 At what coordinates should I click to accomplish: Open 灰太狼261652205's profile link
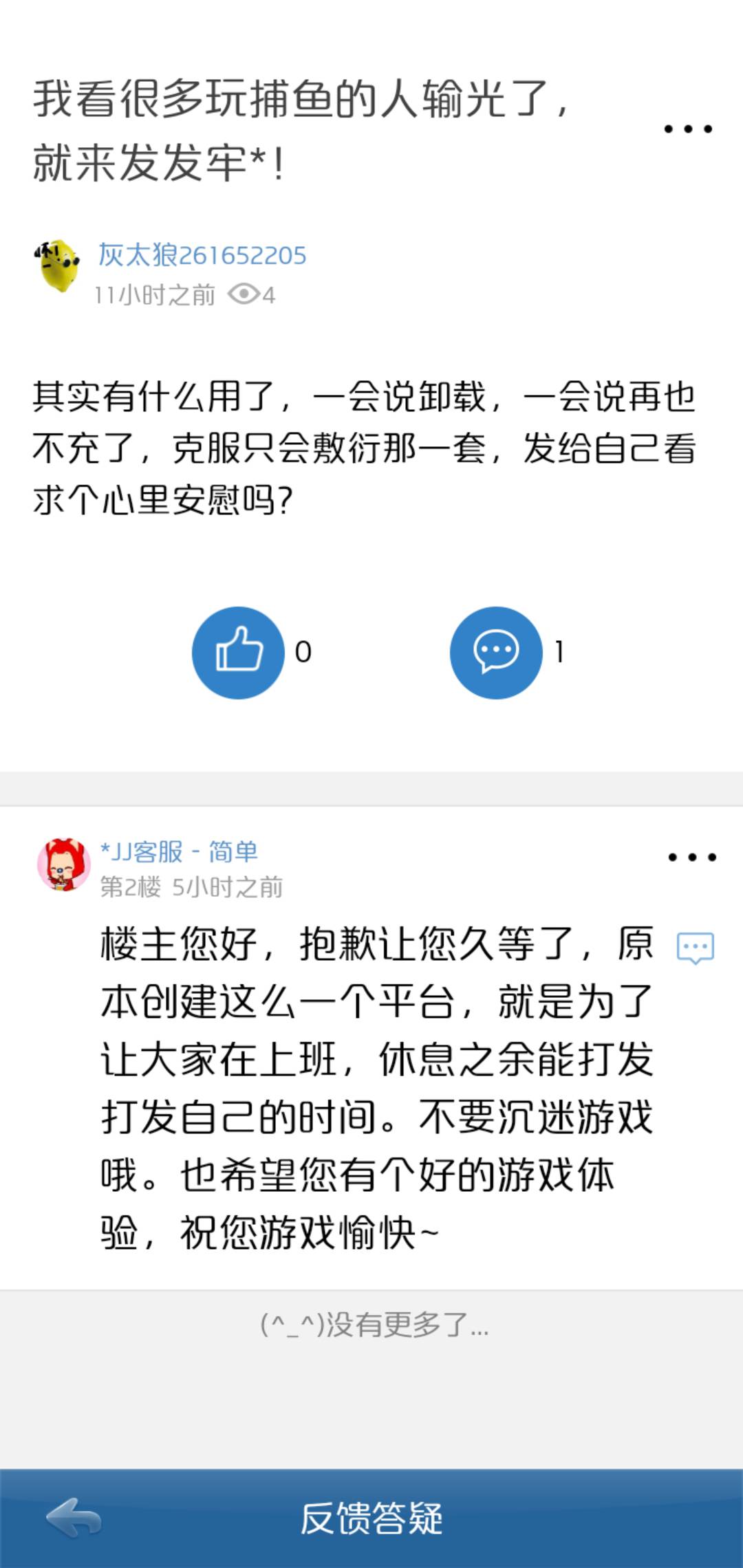tap(202, 255)
